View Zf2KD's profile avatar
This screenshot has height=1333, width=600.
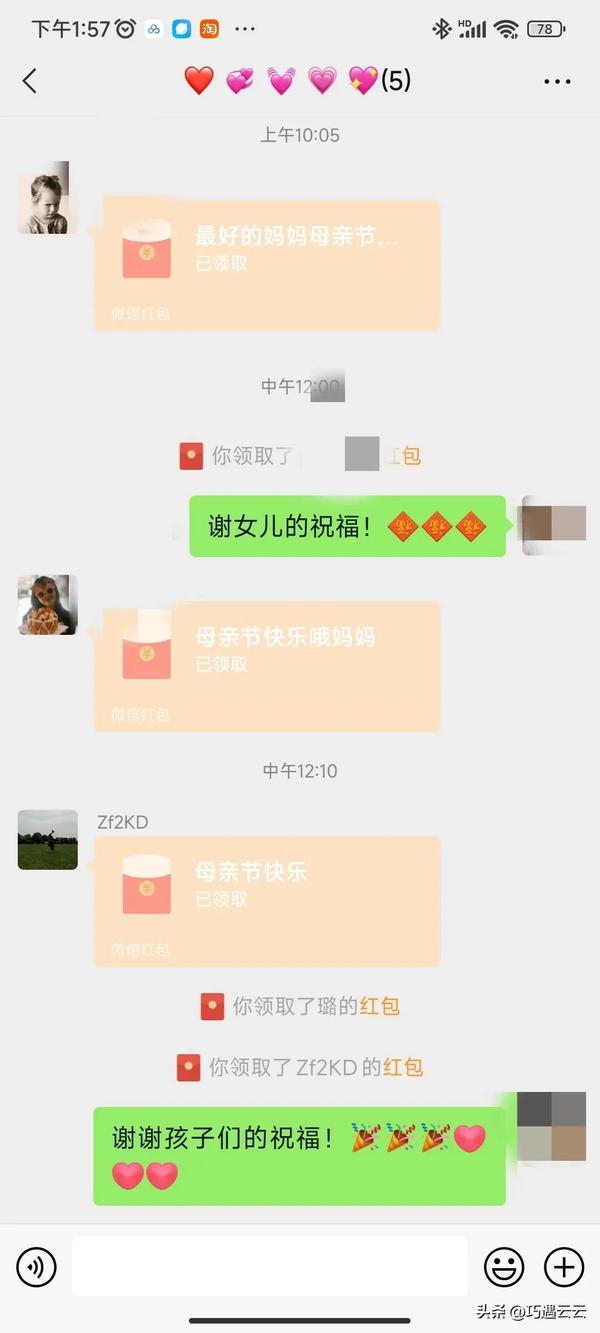click(x=47, y=839)
